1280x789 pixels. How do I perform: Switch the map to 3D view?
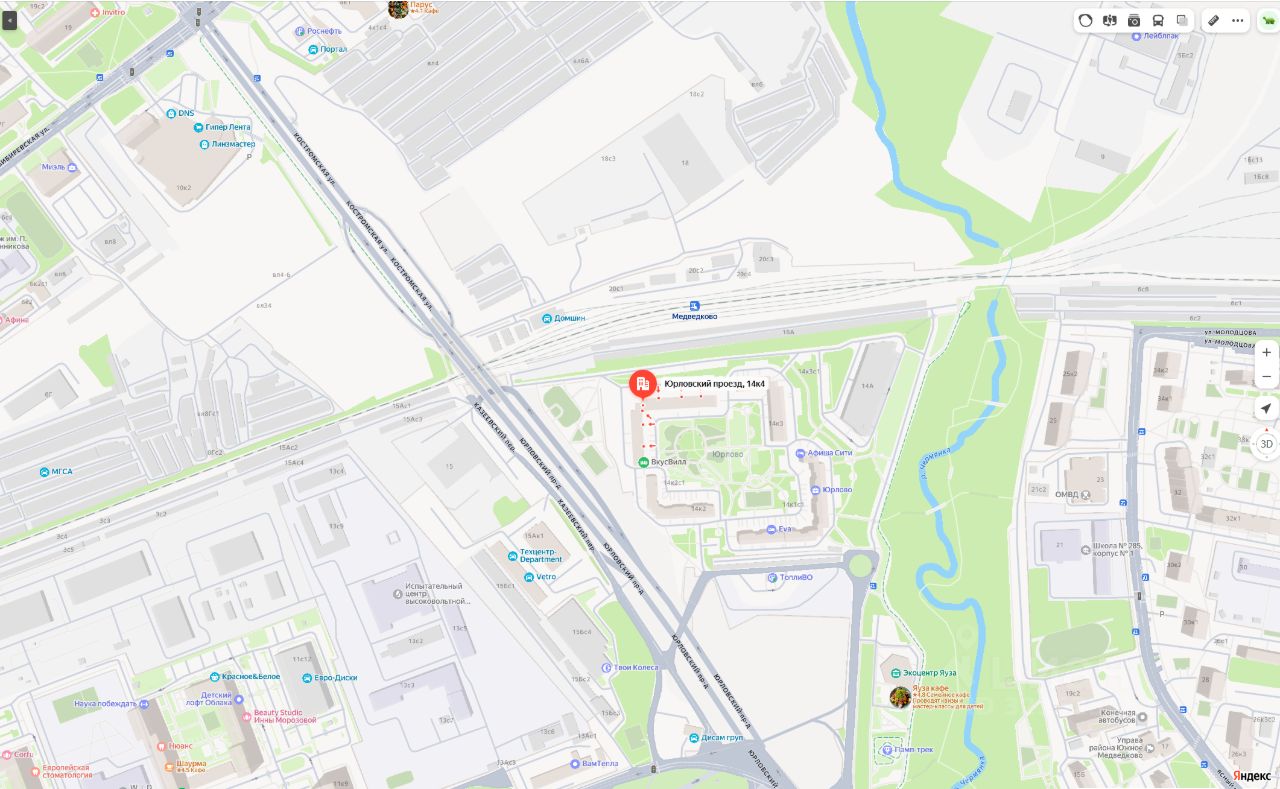(1266, 444)
